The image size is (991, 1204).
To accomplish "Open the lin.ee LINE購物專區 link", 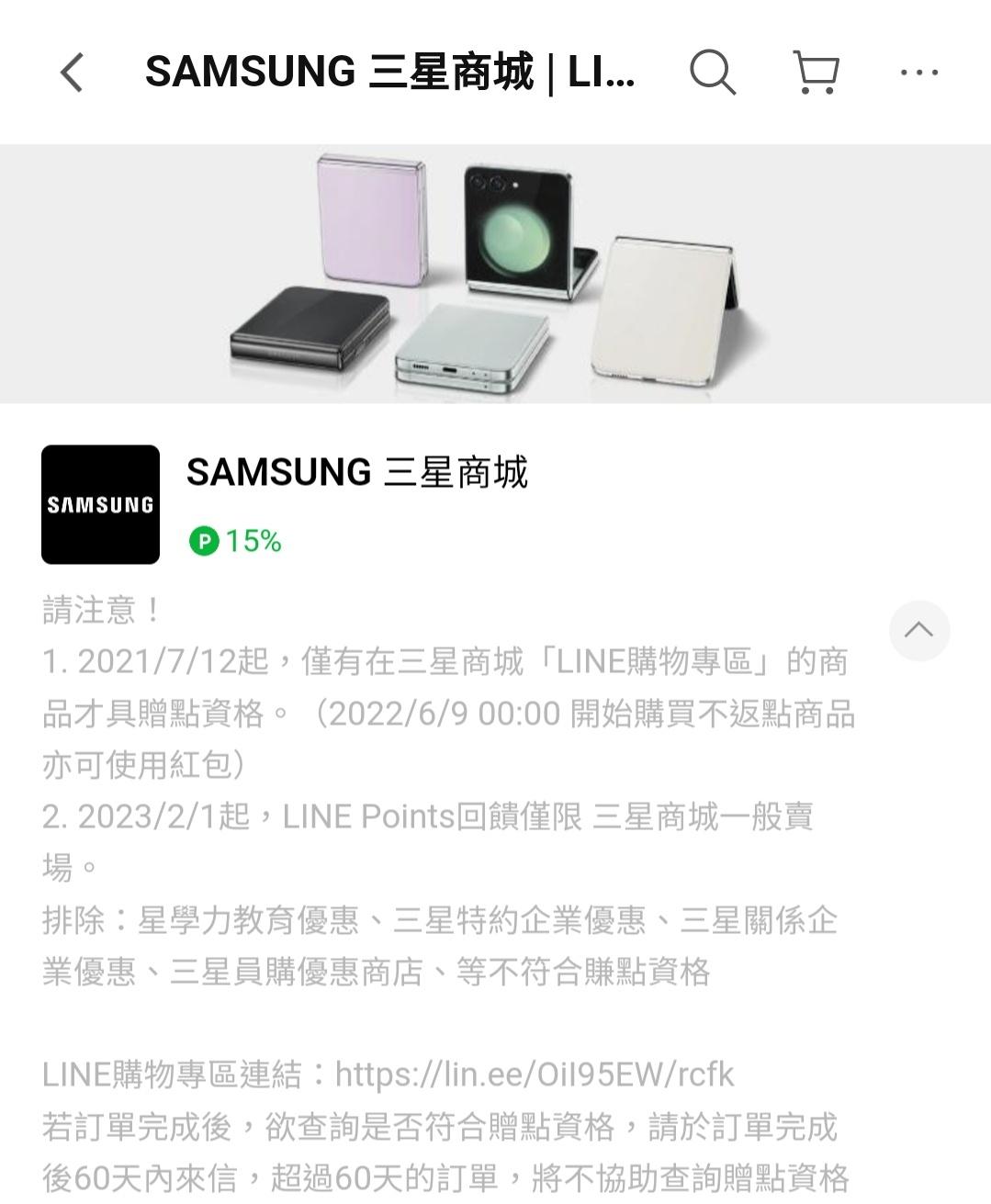I will click(x=535, y=1074).
